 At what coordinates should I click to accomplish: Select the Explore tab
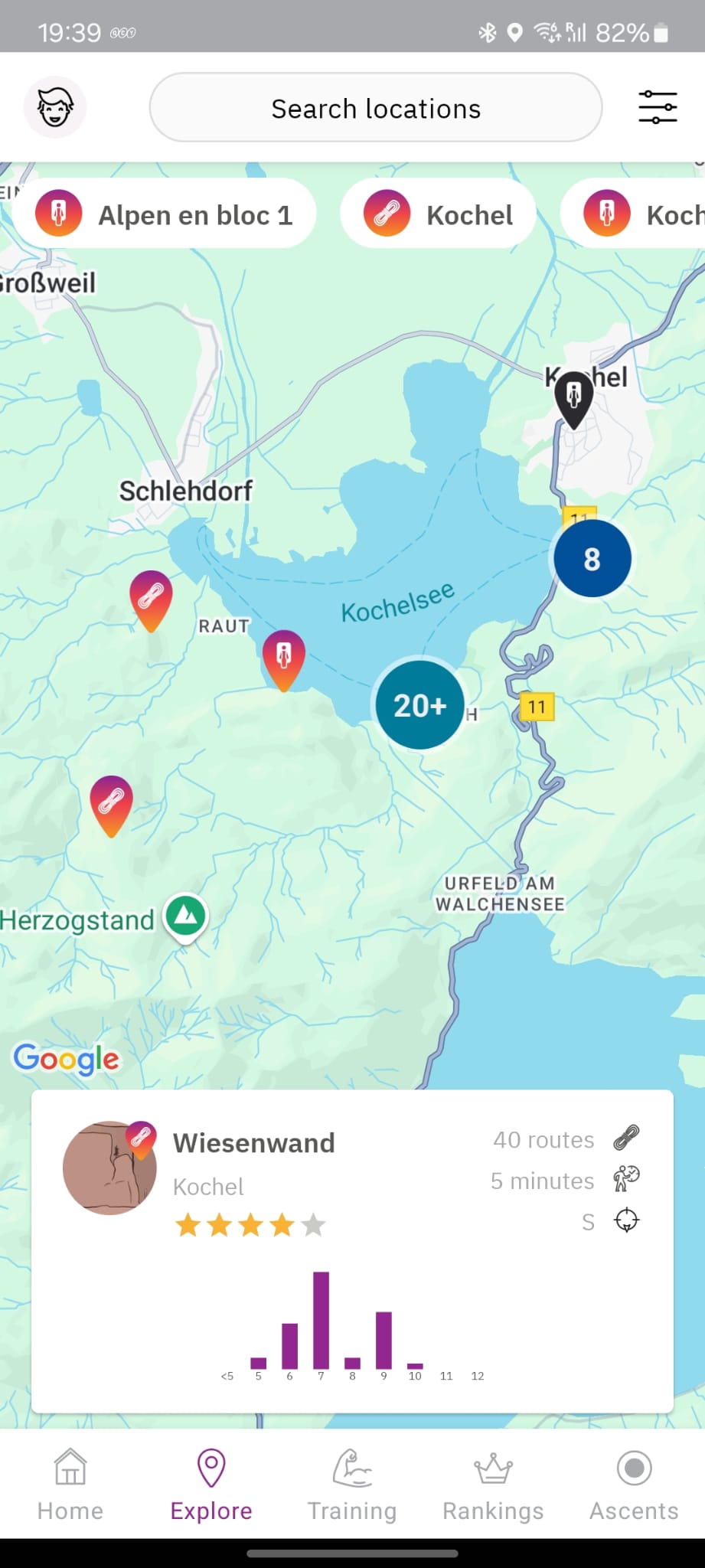211,1485
